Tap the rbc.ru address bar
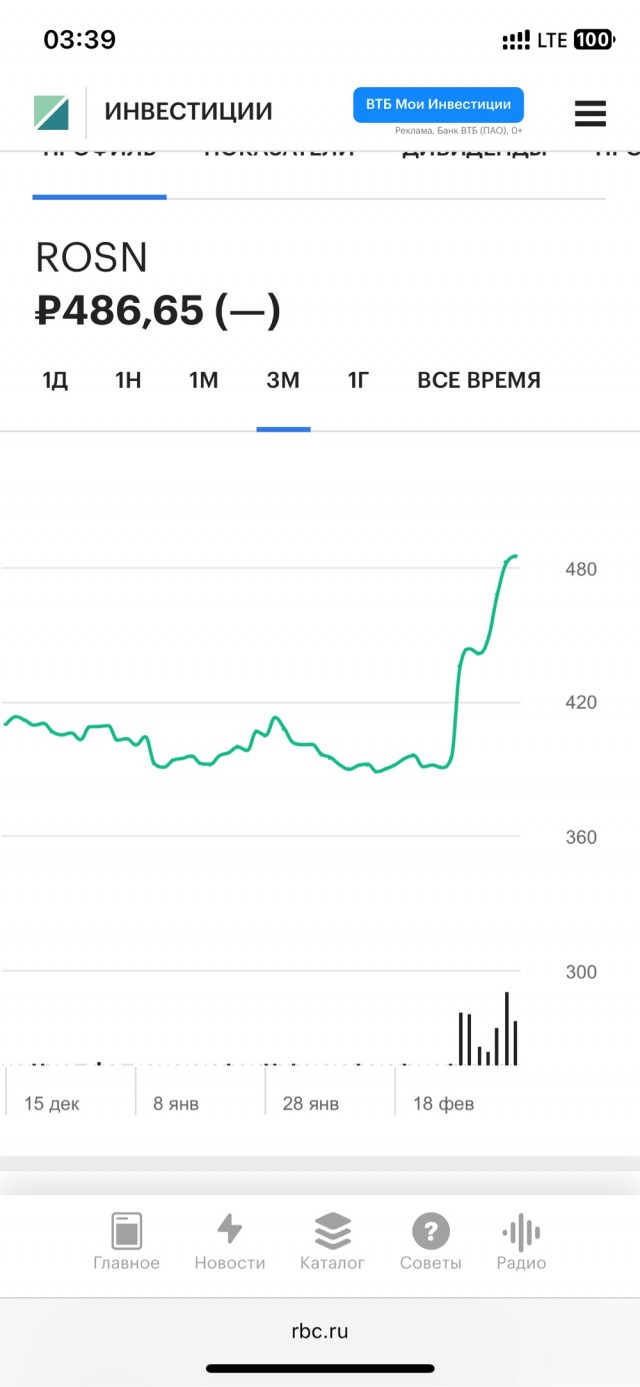The width and height of the screenshot is (640, 1387). tap(320, 1331)
